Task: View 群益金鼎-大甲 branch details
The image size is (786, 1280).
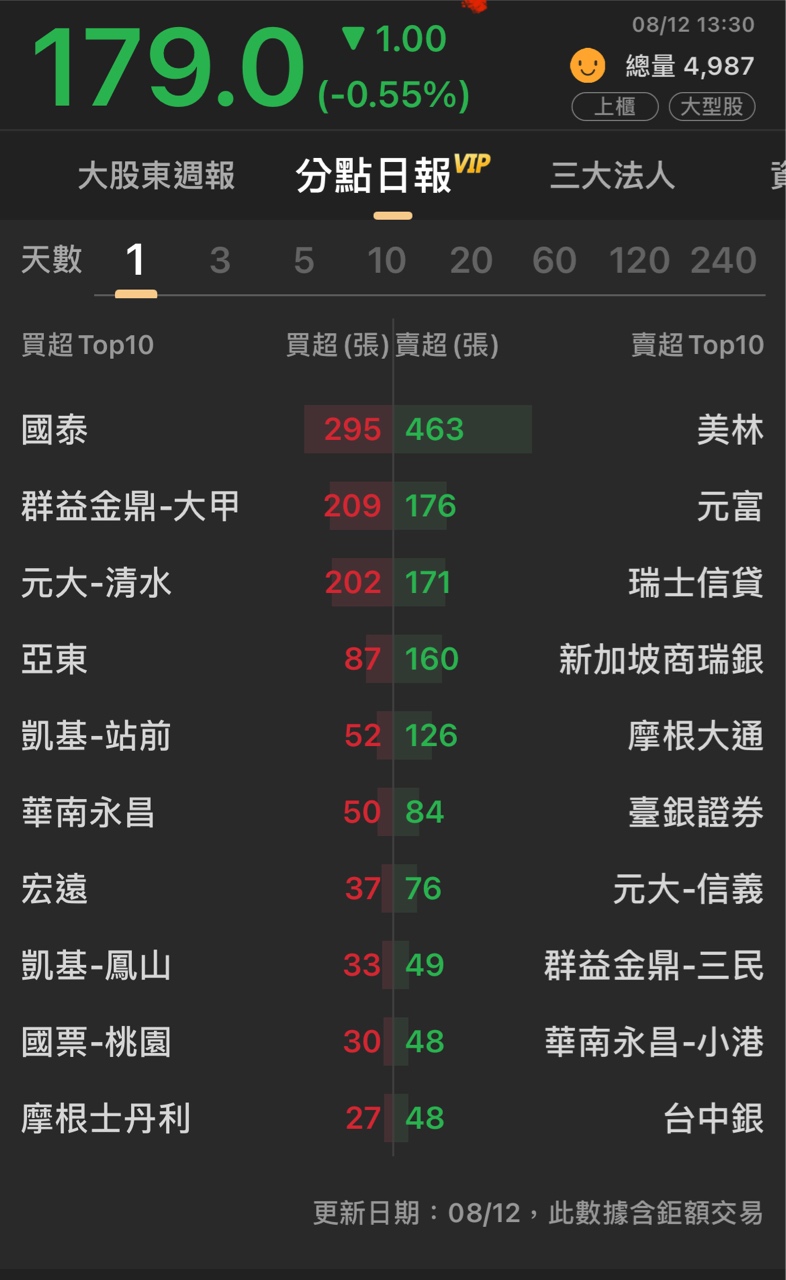Action: 131,506
